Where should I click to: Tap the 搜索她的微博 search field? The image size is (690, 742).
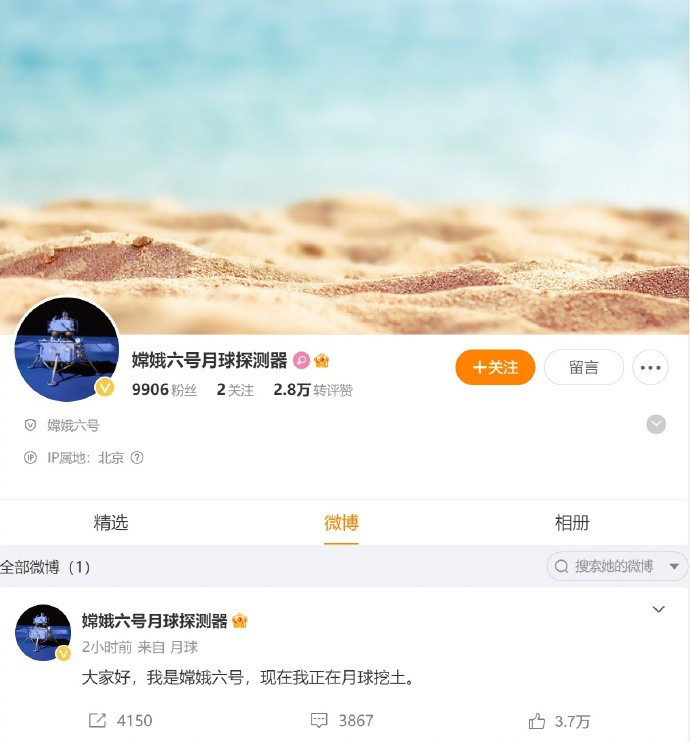pyautogui.click(x=610, y=566)
